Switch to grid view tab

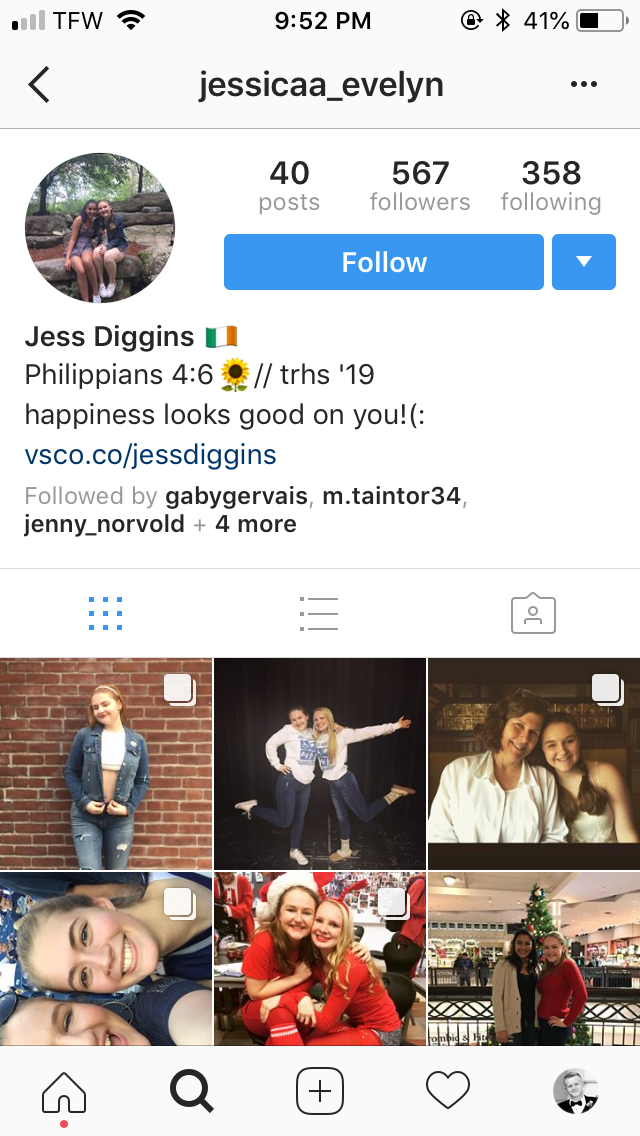pos(105,613)
